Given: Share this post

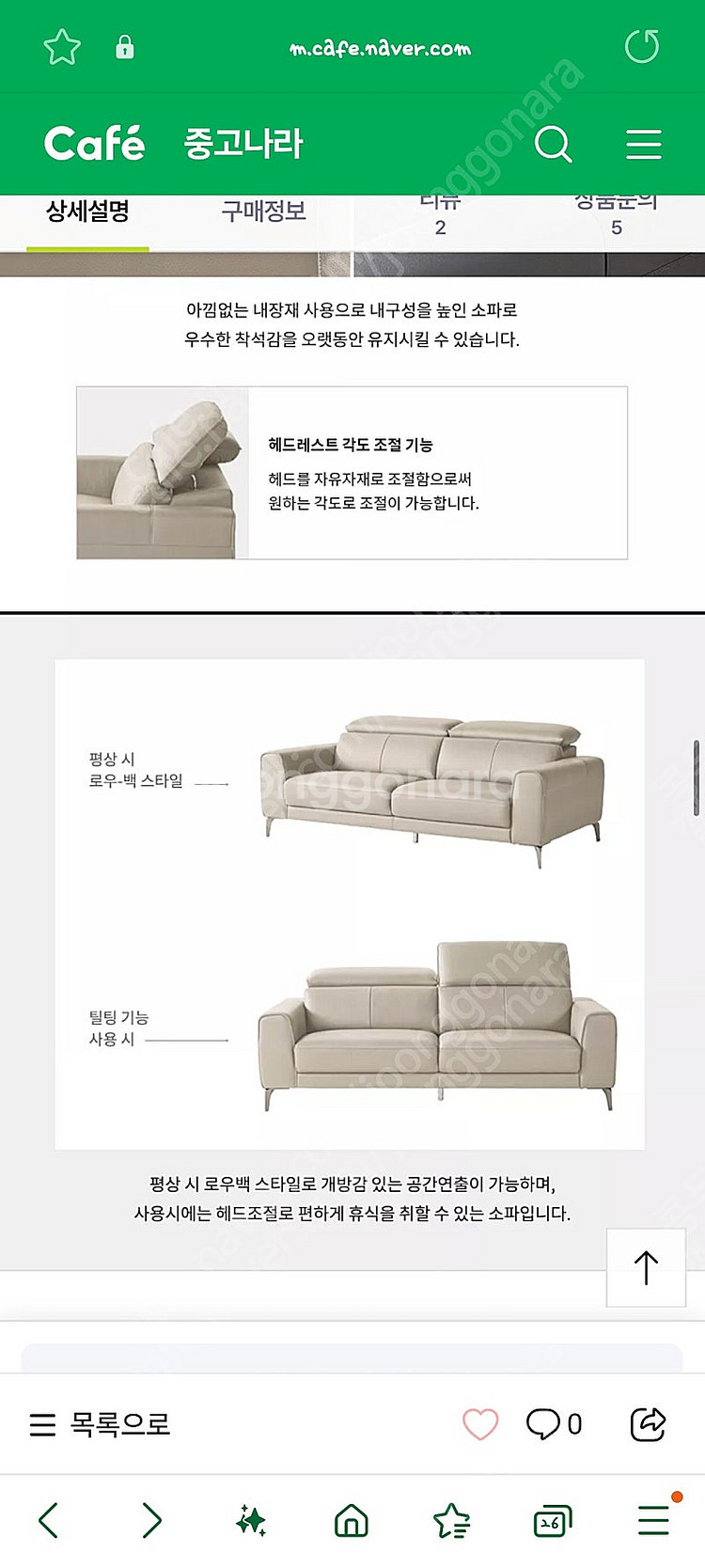Looking at the screenshot, I should (648, 1424).
